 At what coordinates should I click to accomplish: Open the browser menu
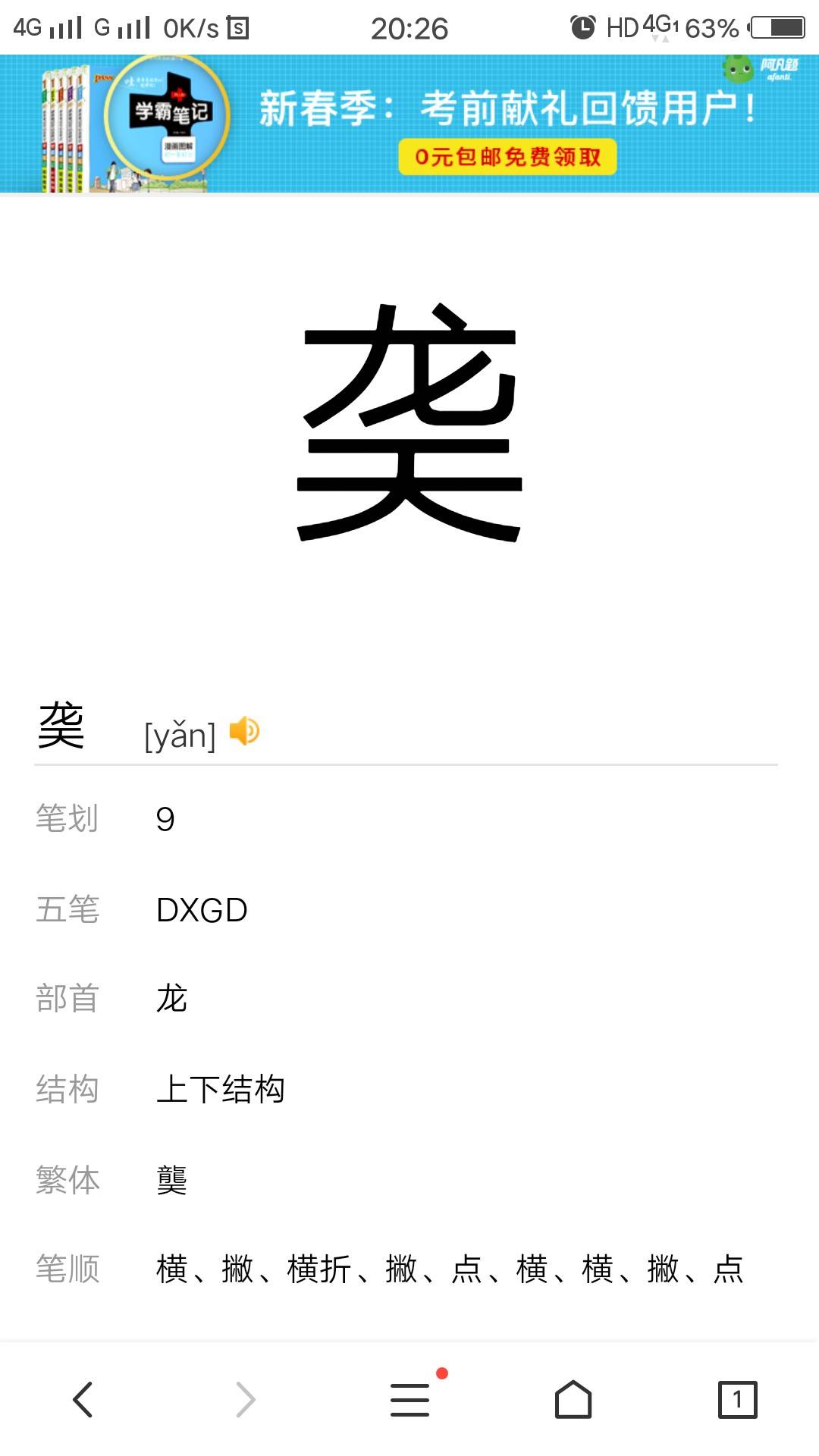410,1399
